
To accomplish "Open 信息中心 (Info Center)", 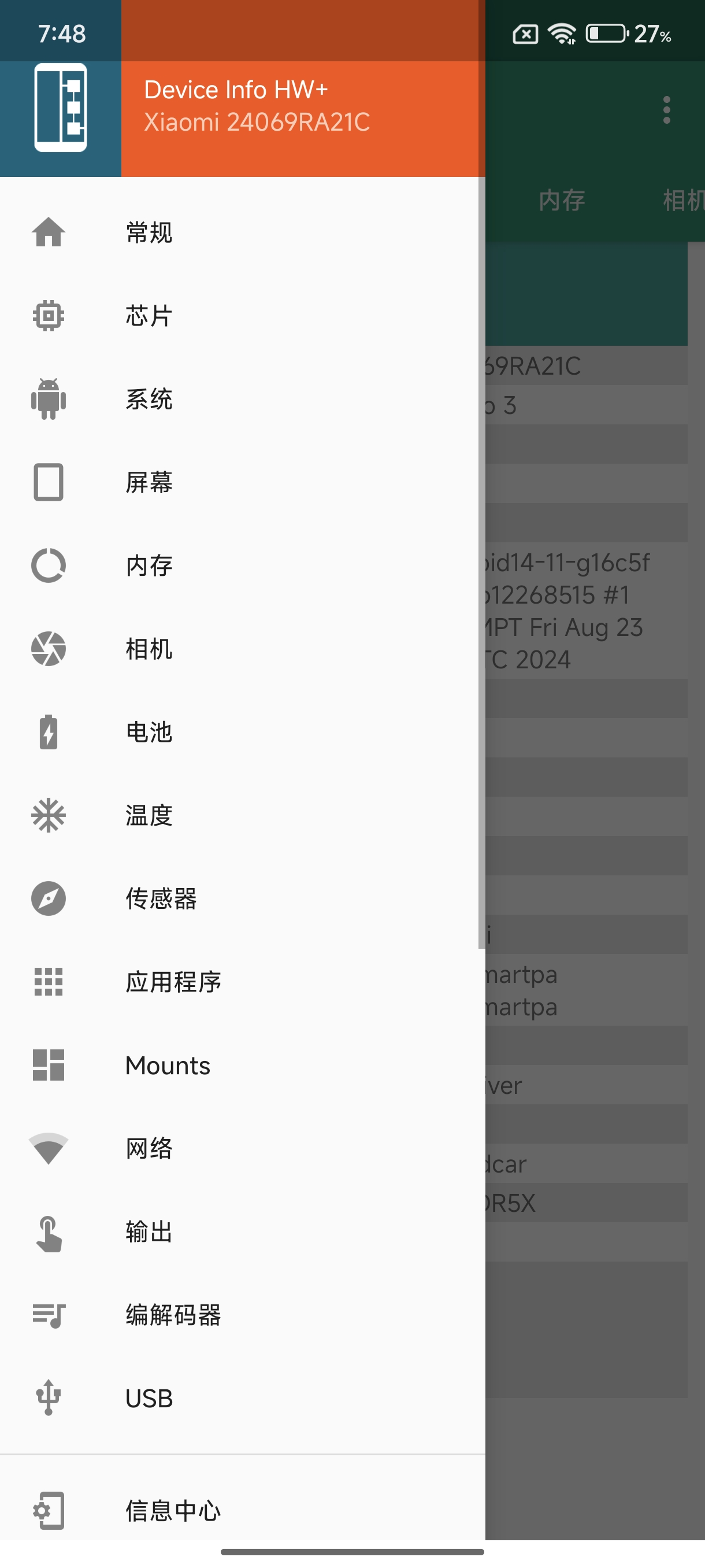I will [x=173, y=1511].
